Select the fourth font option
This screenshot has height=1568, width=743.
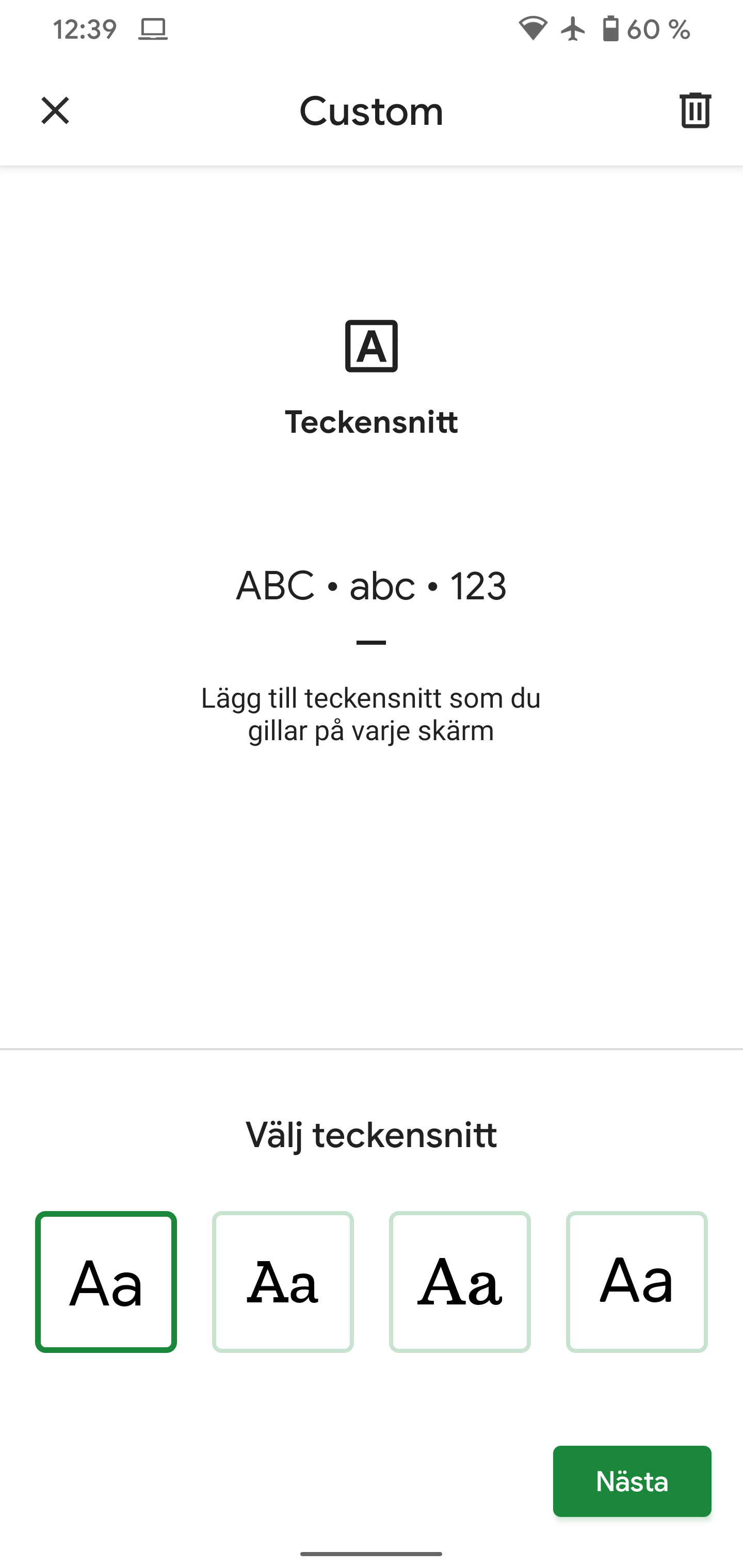636,1282
